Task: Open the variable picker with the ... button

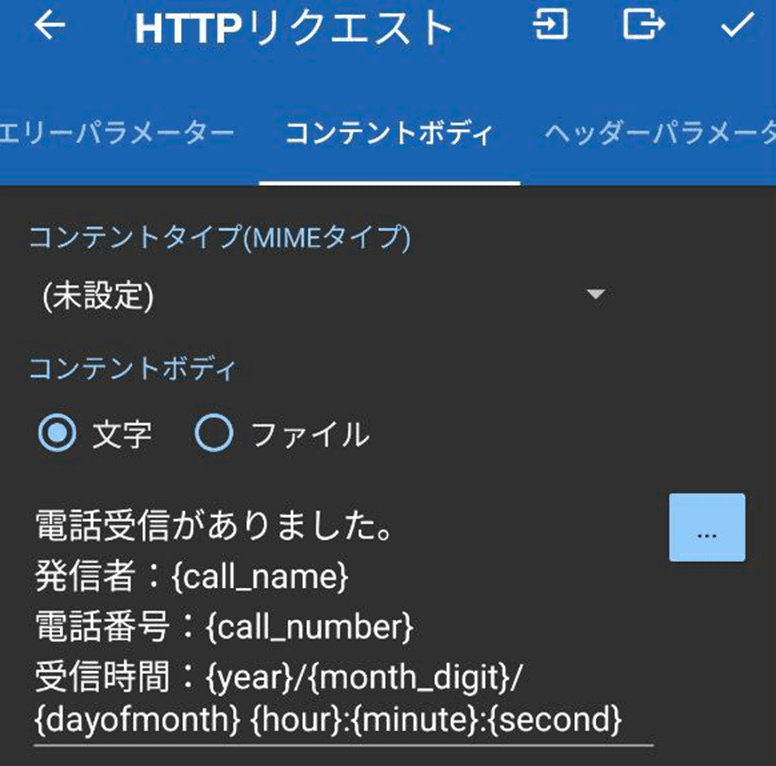Action: pyautogui.click(x=707, y=527)
